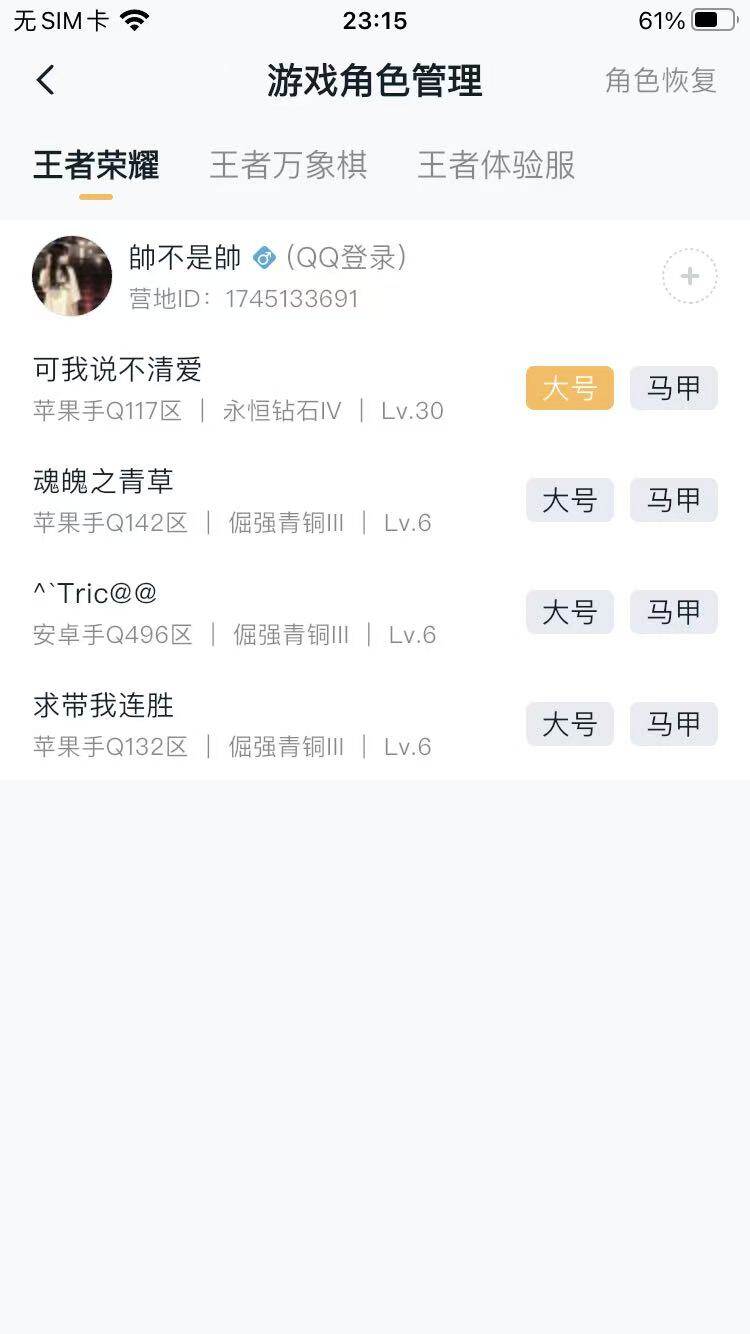Viewport: 750px width, 1334px height.
Task: Tag 求带我连胜 as 马甲
Action: pos(673,724)
